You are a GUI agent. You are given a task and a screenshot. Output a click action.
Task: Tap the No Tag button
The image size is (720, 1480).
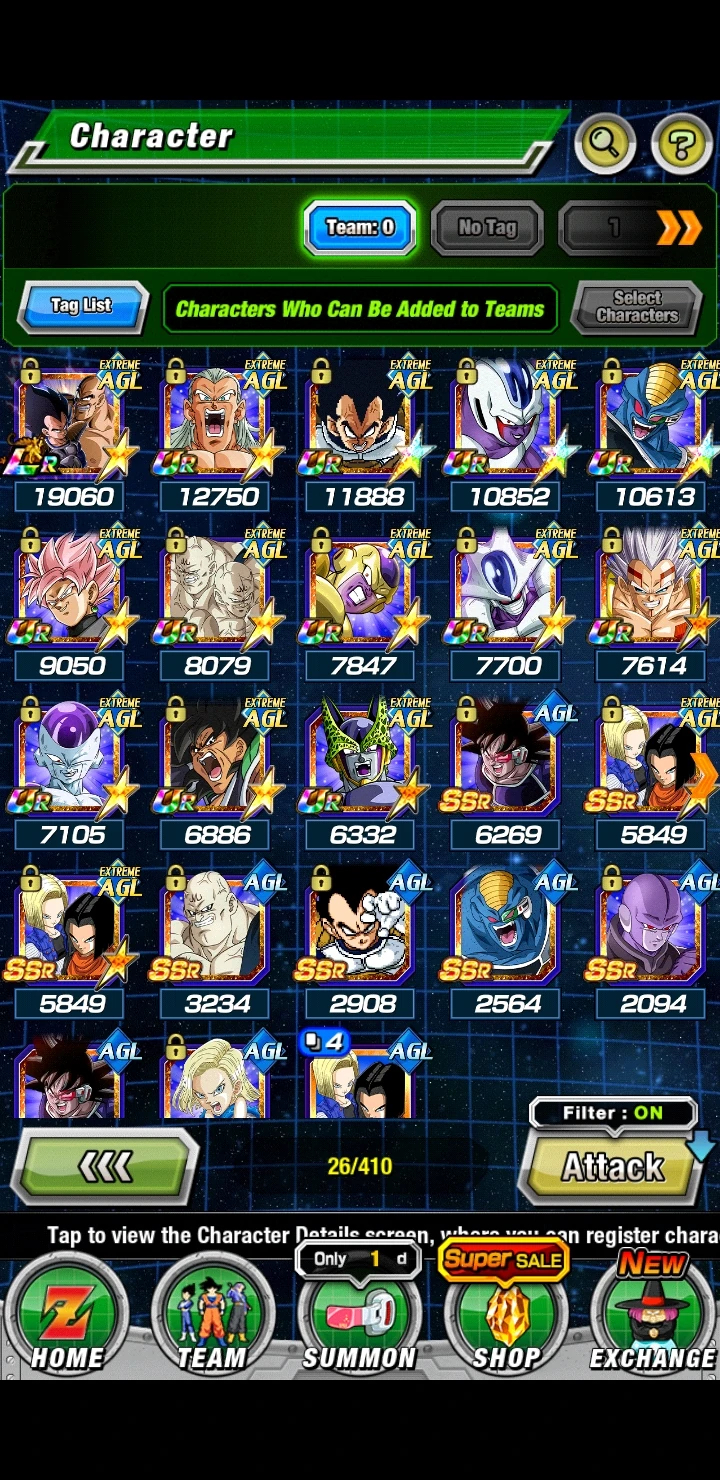487,228
